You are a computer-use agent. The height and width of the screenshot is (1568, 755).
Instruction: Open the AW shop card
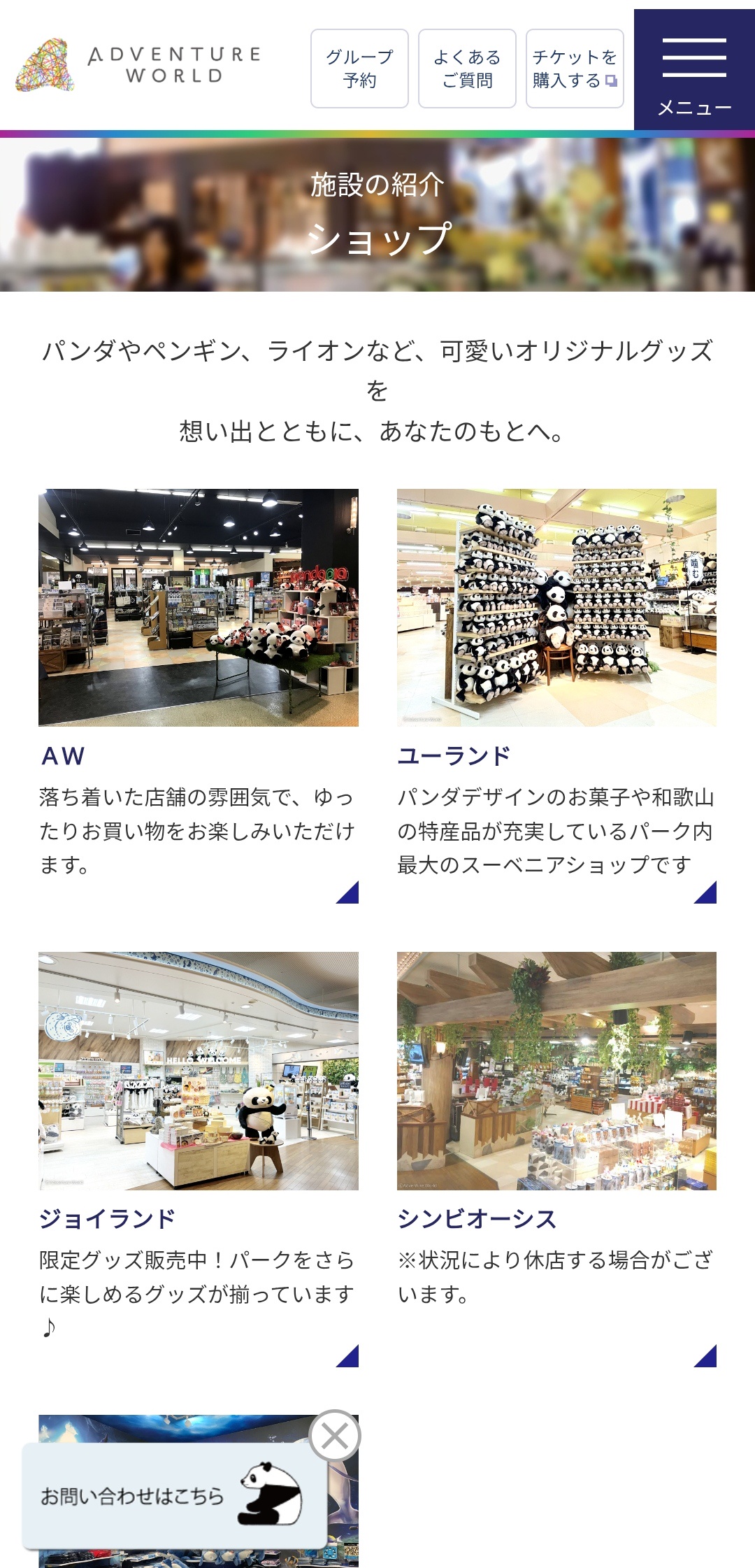point(199,696)
